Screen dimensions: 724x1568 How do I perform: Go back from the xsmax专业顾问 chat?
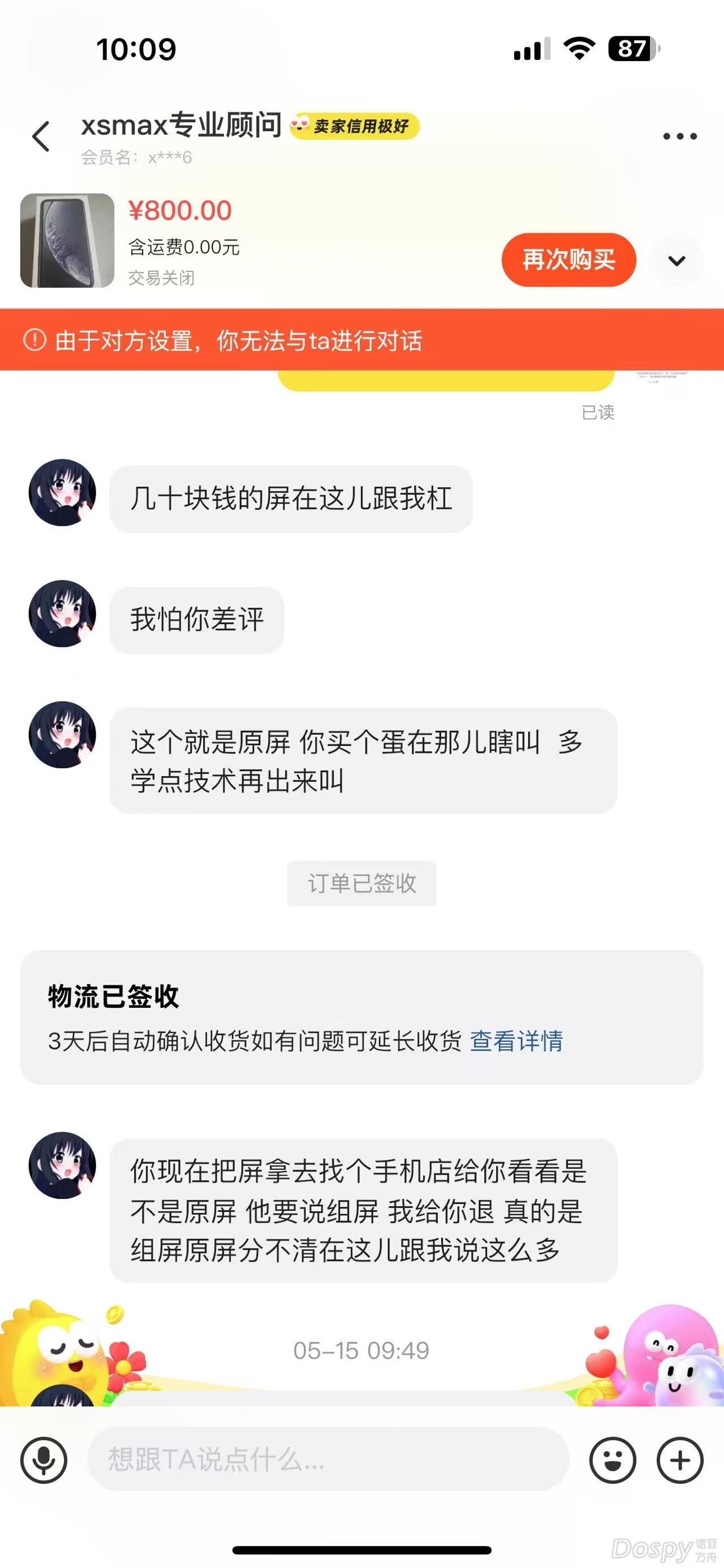coord(41,136)
